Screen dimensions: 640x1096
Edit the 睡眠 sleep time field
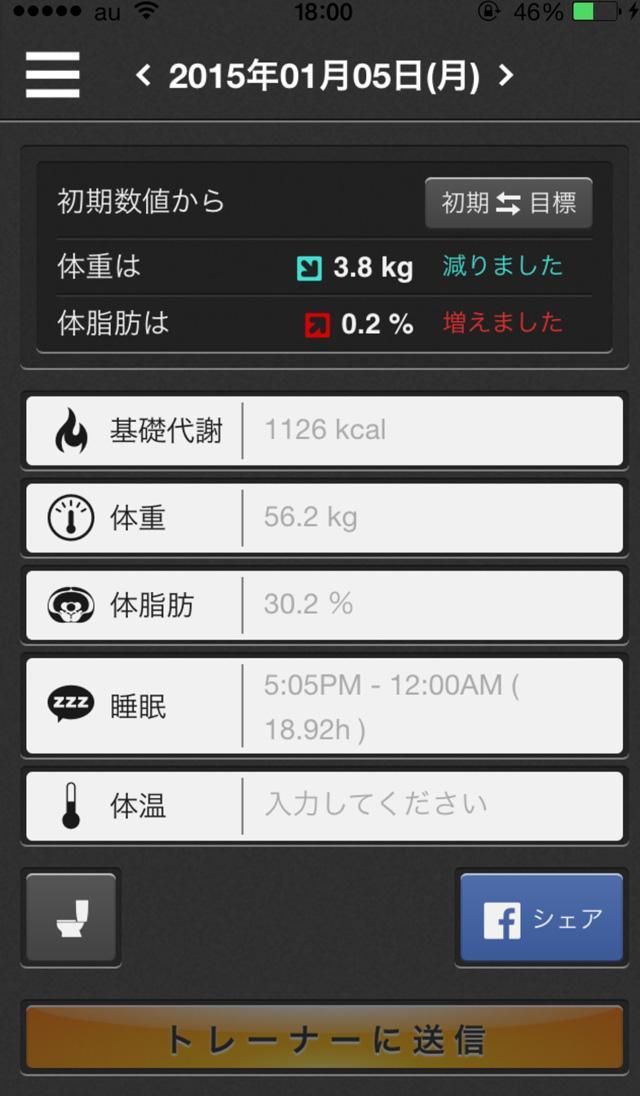430,706
